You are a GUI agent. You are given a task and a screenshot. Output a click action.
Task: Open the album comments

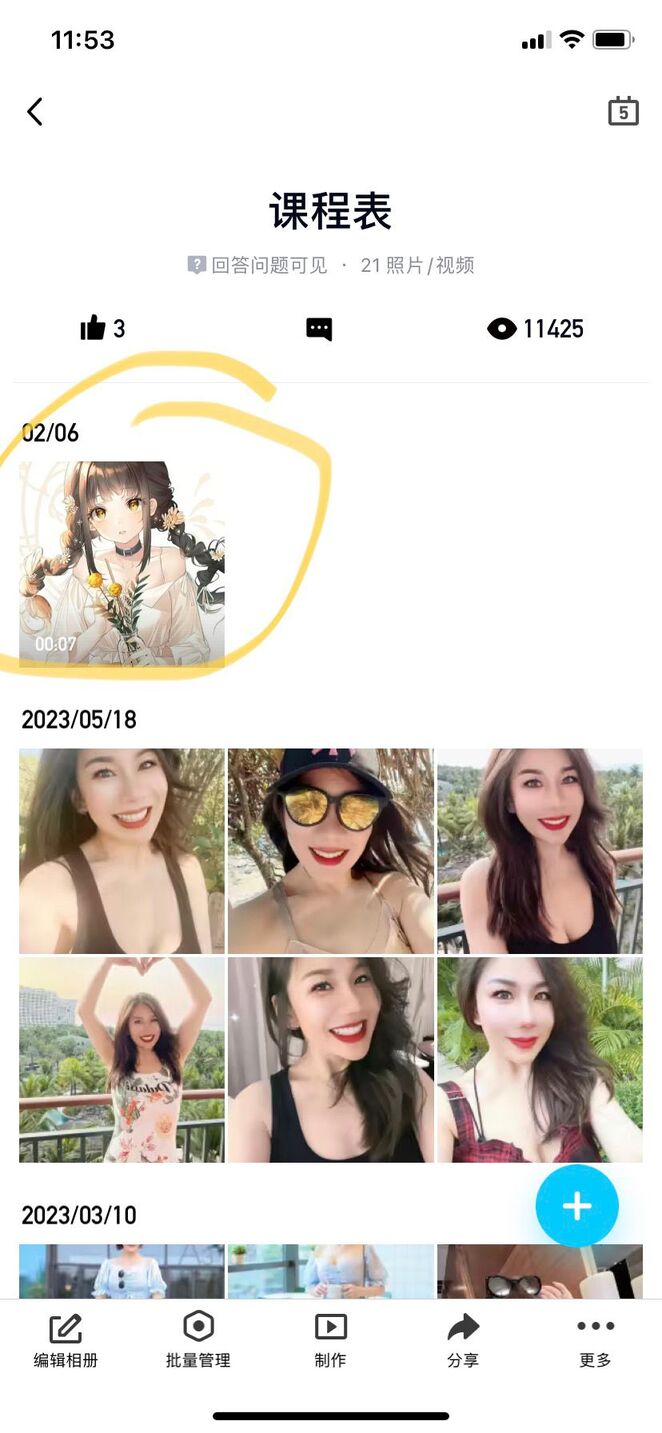click(319, 329)
